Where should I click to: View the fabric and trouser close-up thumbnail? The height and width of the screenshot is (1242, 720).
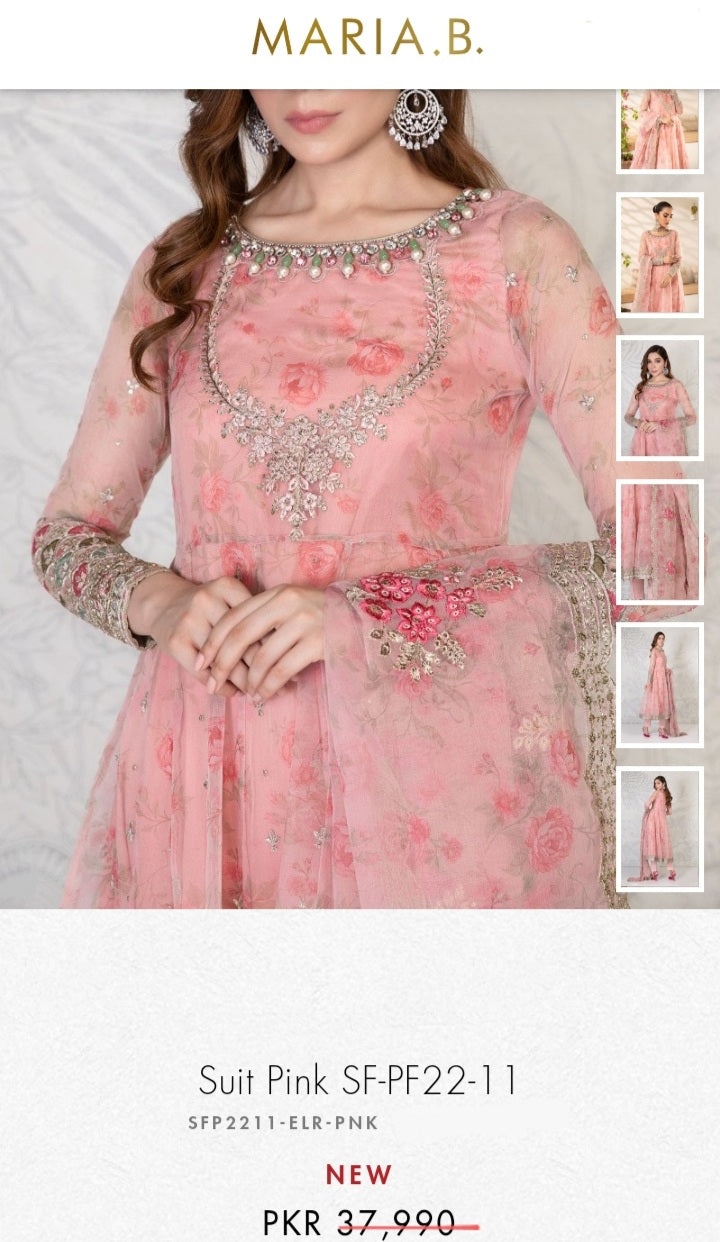[x=660, y=542]
